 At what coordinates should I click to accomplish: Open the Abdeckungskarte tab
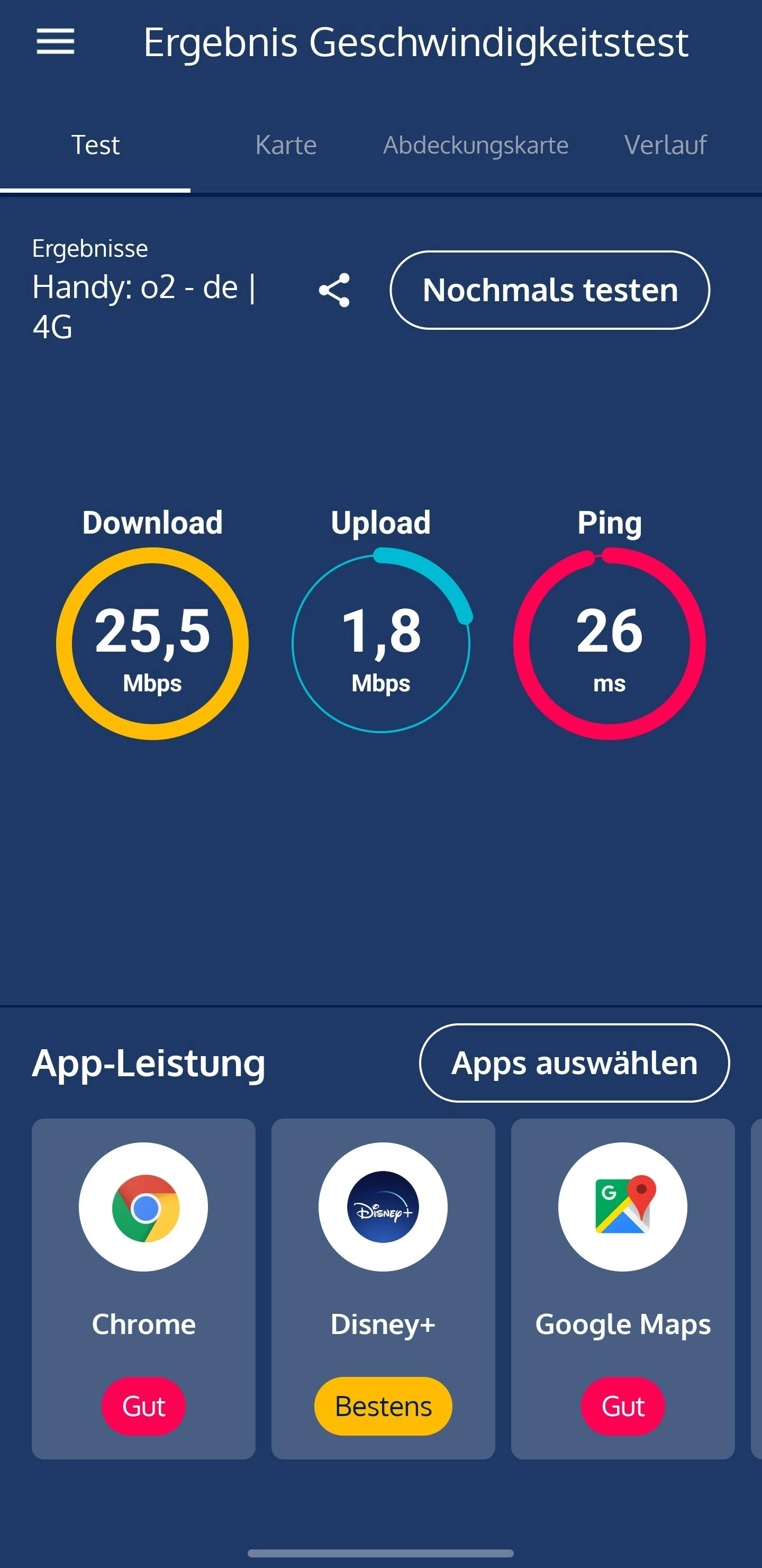pyautogui.click(x=475, y=146)
